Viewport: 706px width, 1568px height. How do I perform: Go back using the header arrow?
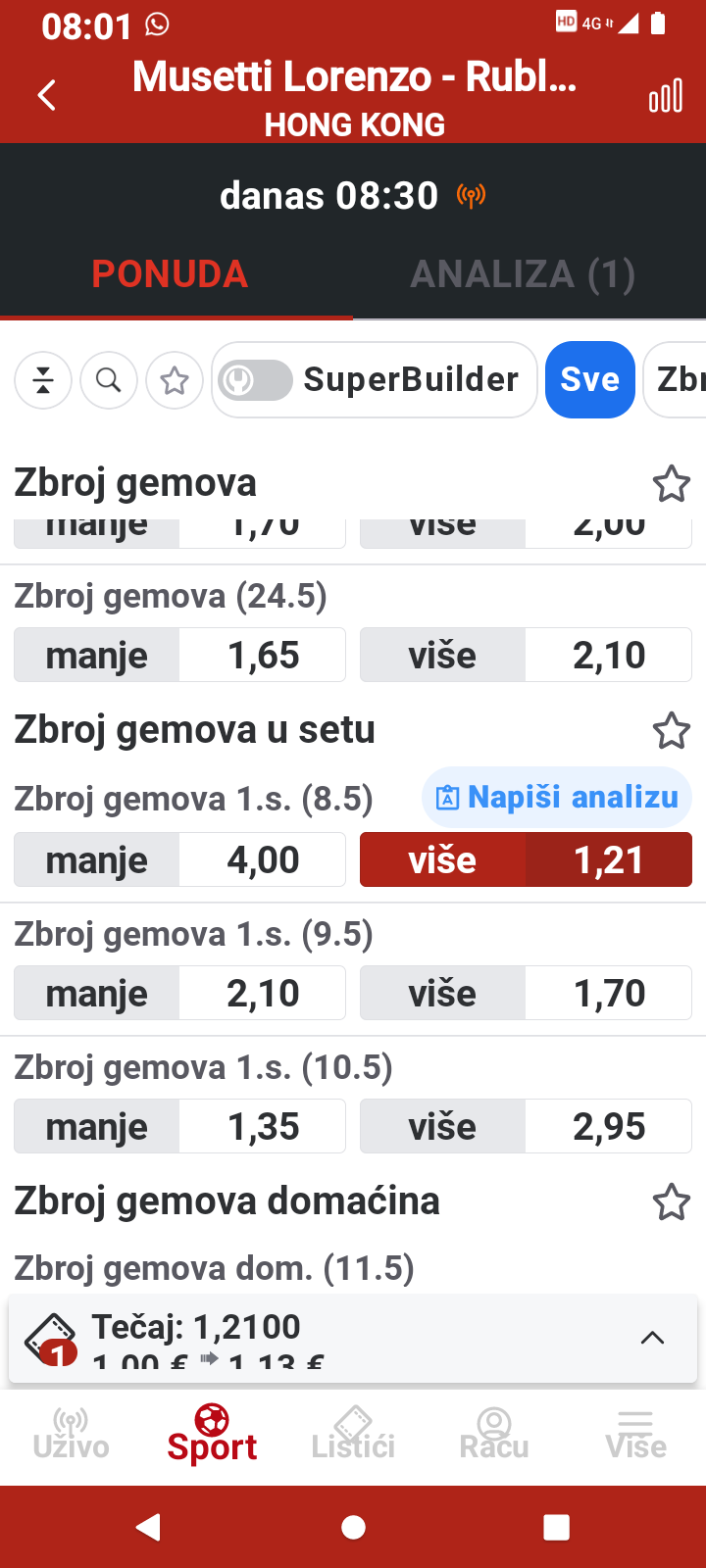(46, 95)
